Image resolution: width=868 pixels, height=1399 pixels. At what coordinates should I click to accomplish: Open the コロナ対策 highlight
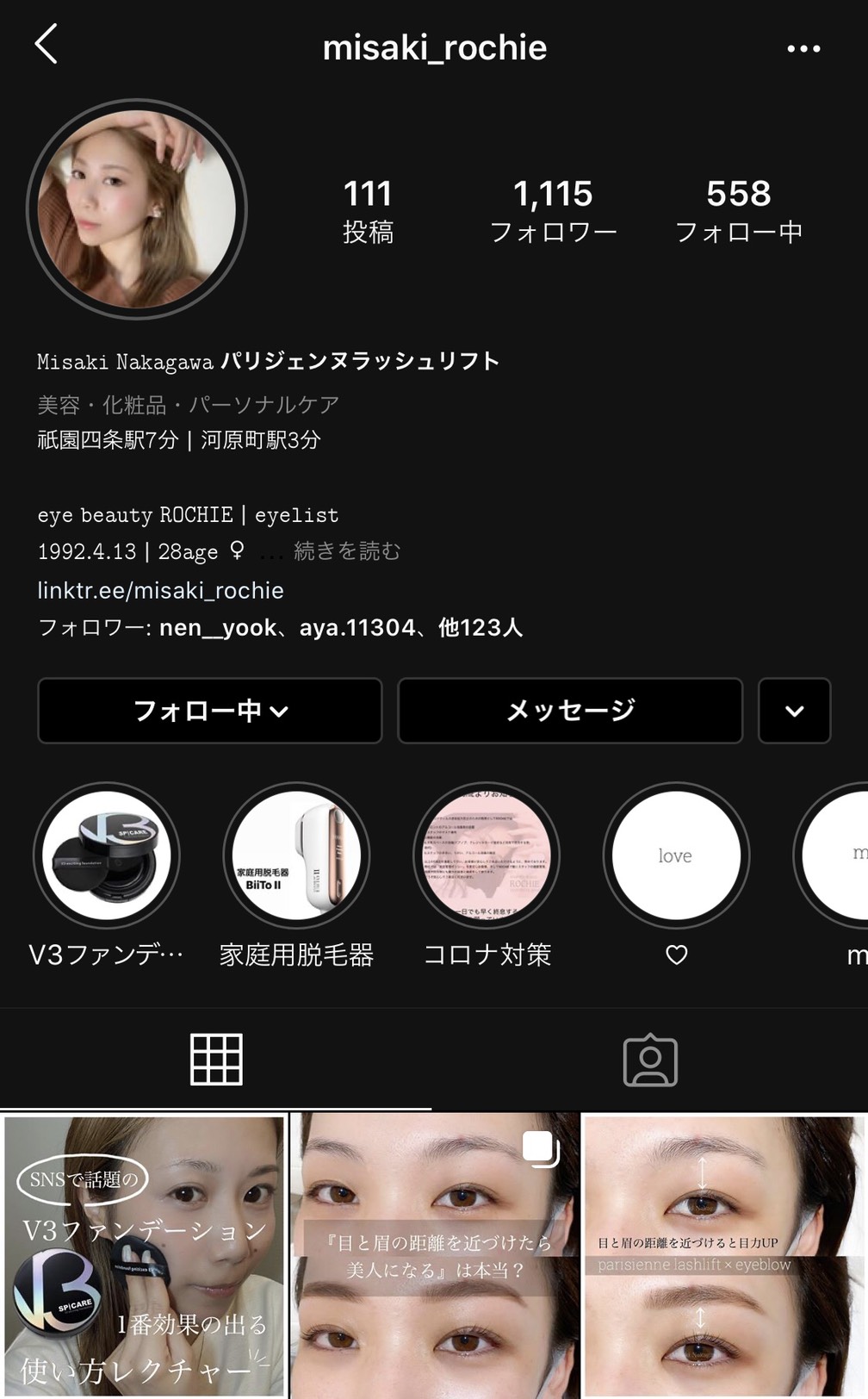click(x=487, y=855)
